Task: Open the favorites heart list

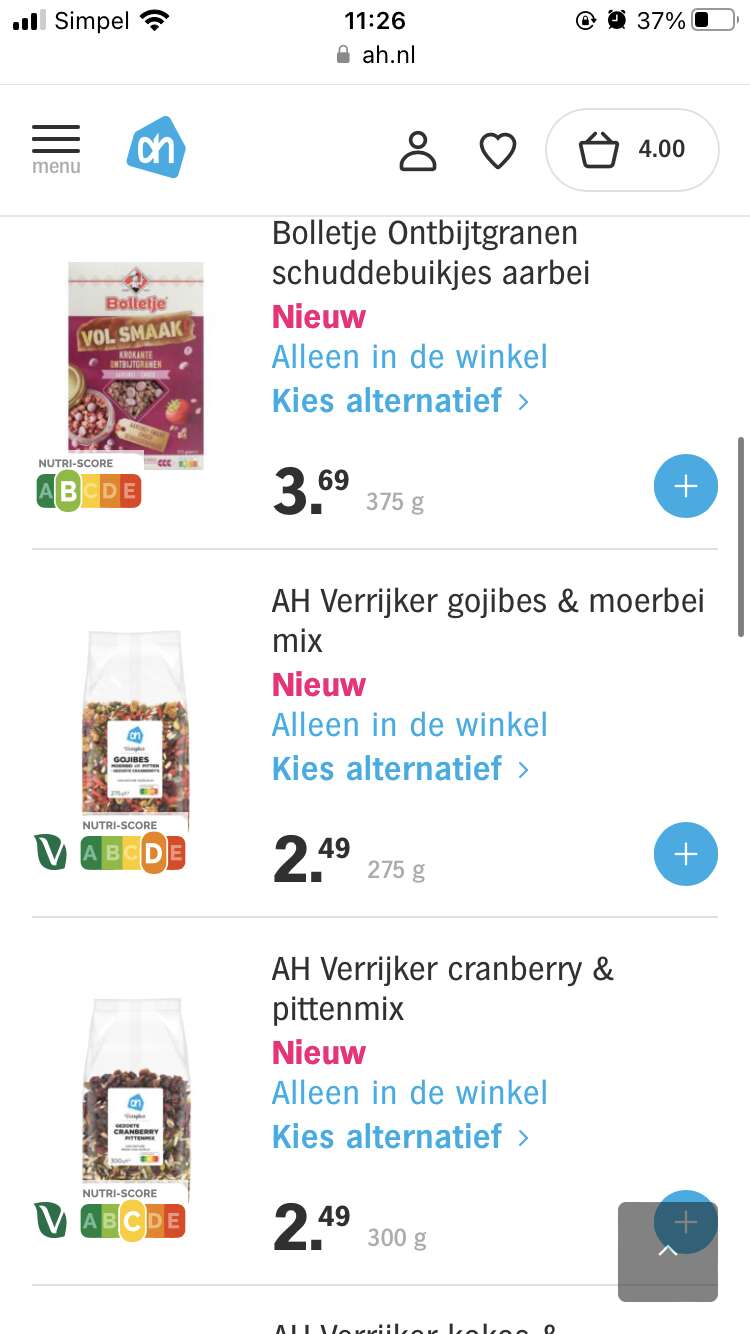Action: (x=497, y=151)
